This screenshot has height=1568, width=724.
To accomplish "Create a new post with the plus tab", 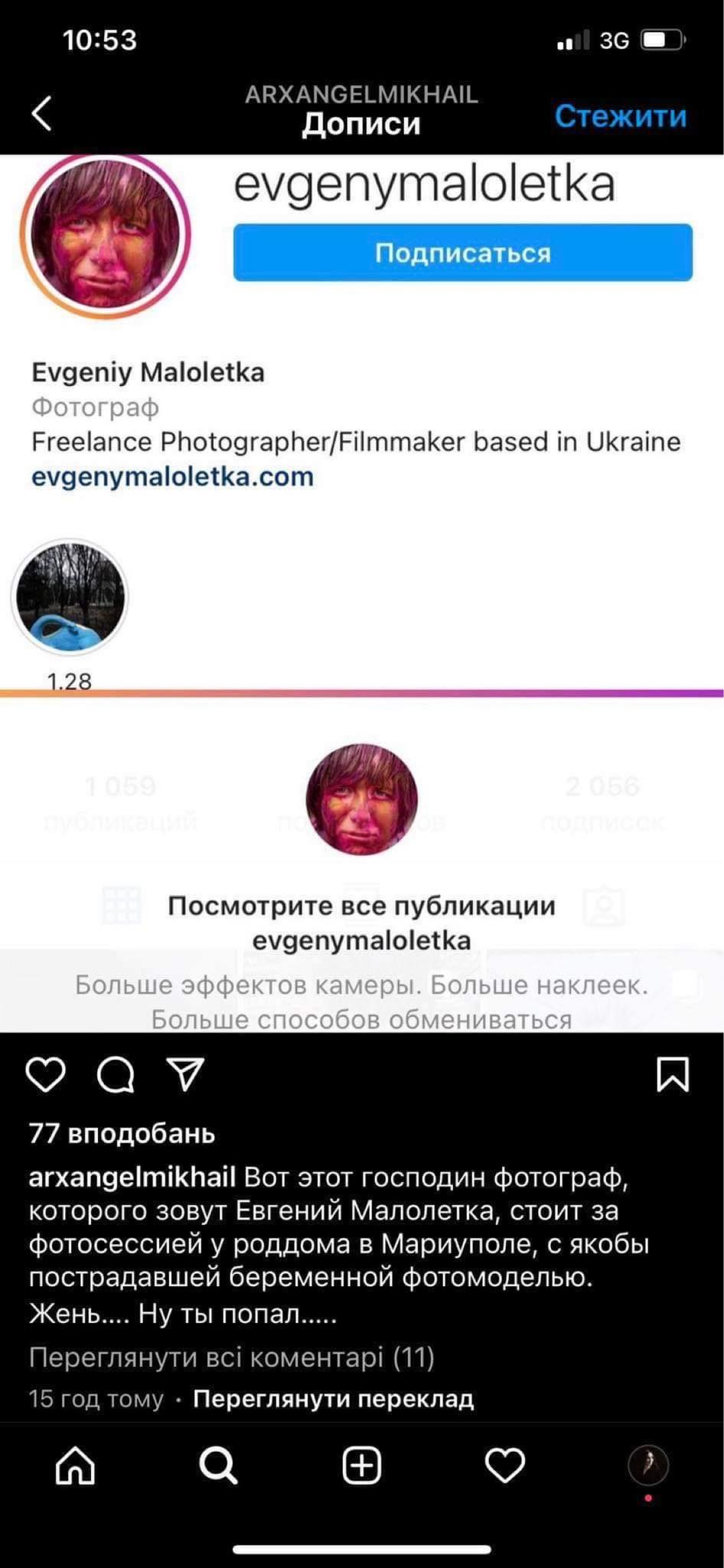I will (361, 1465).
